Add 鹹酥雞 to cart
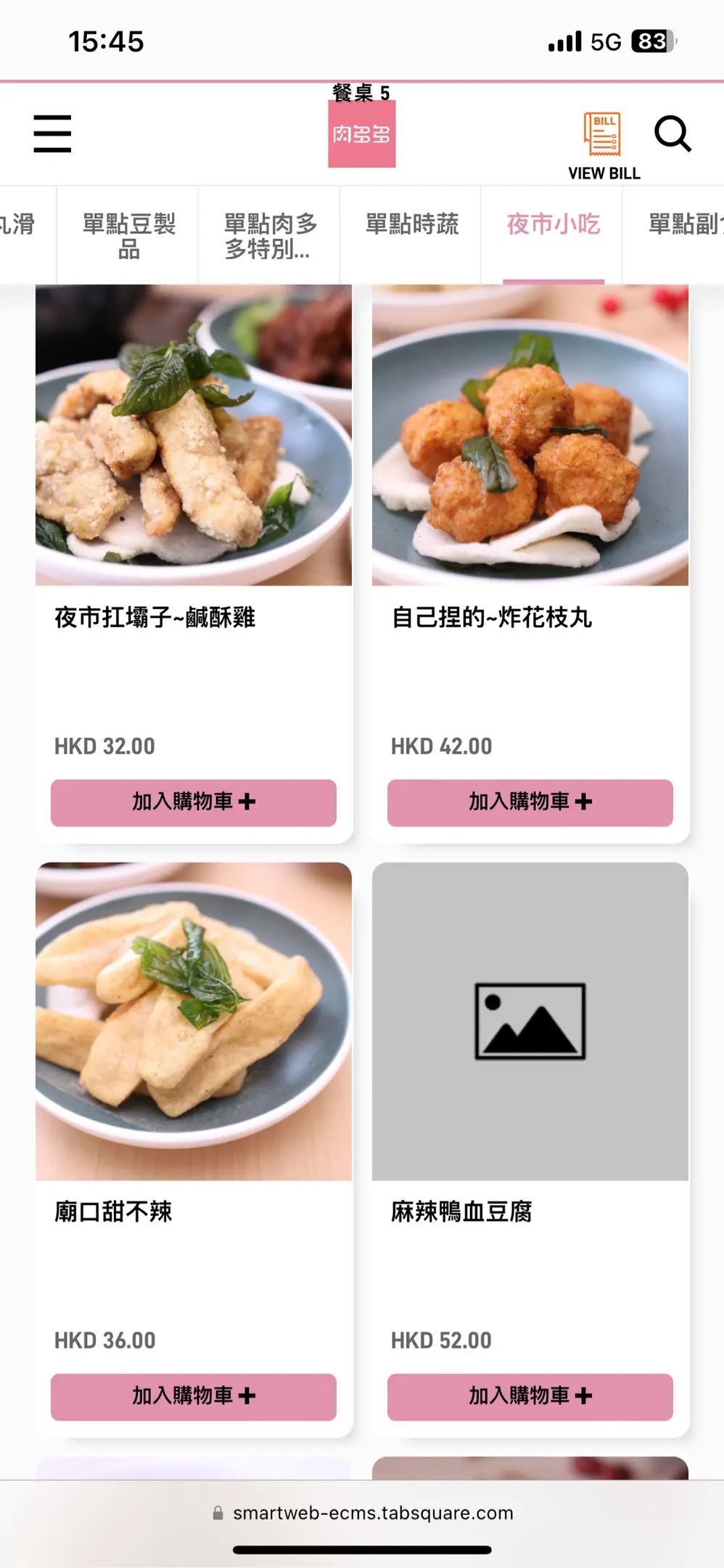The width and height of the screenshot is (724, 1568). (x=193, y=802)
